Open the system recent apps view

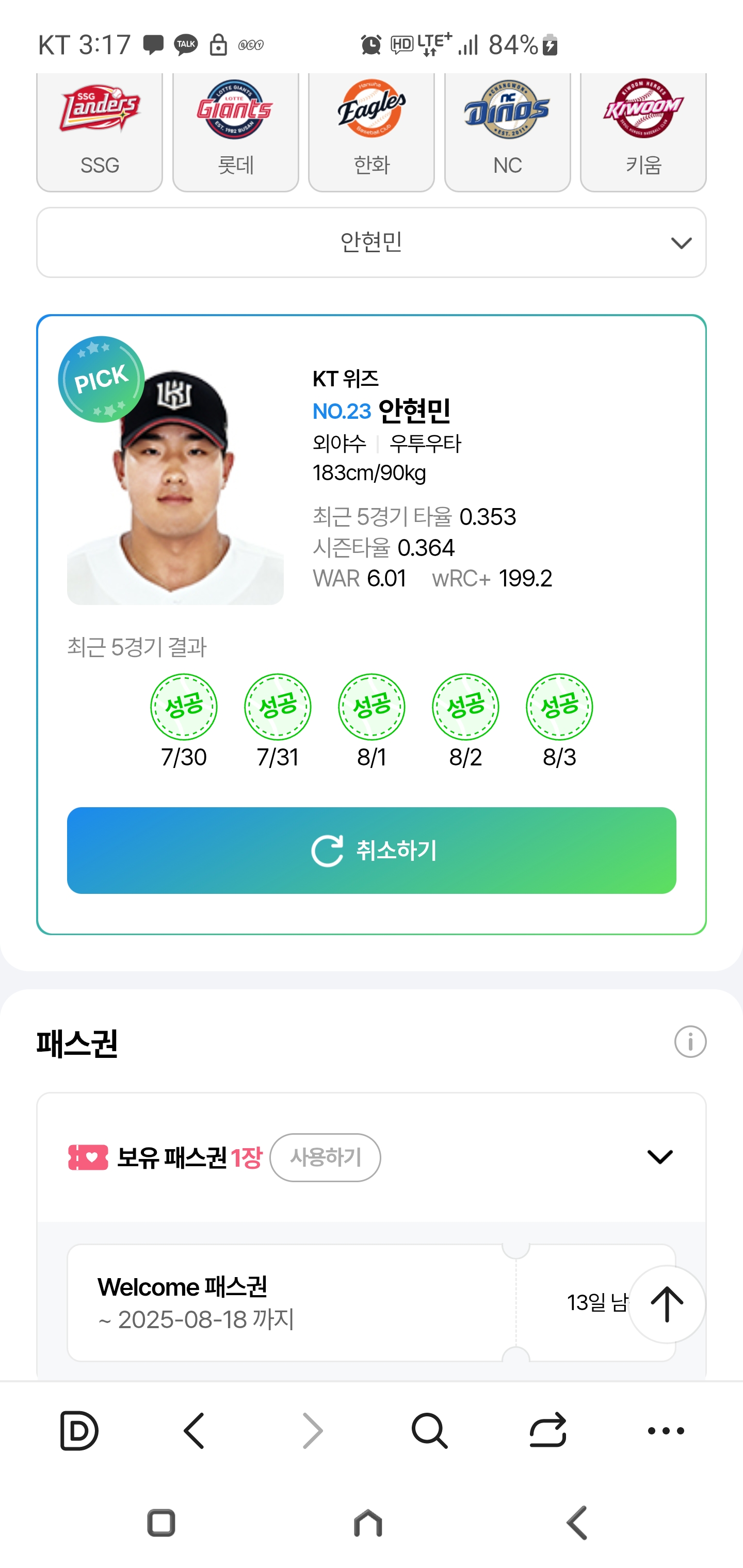(x=161, y=1523)
